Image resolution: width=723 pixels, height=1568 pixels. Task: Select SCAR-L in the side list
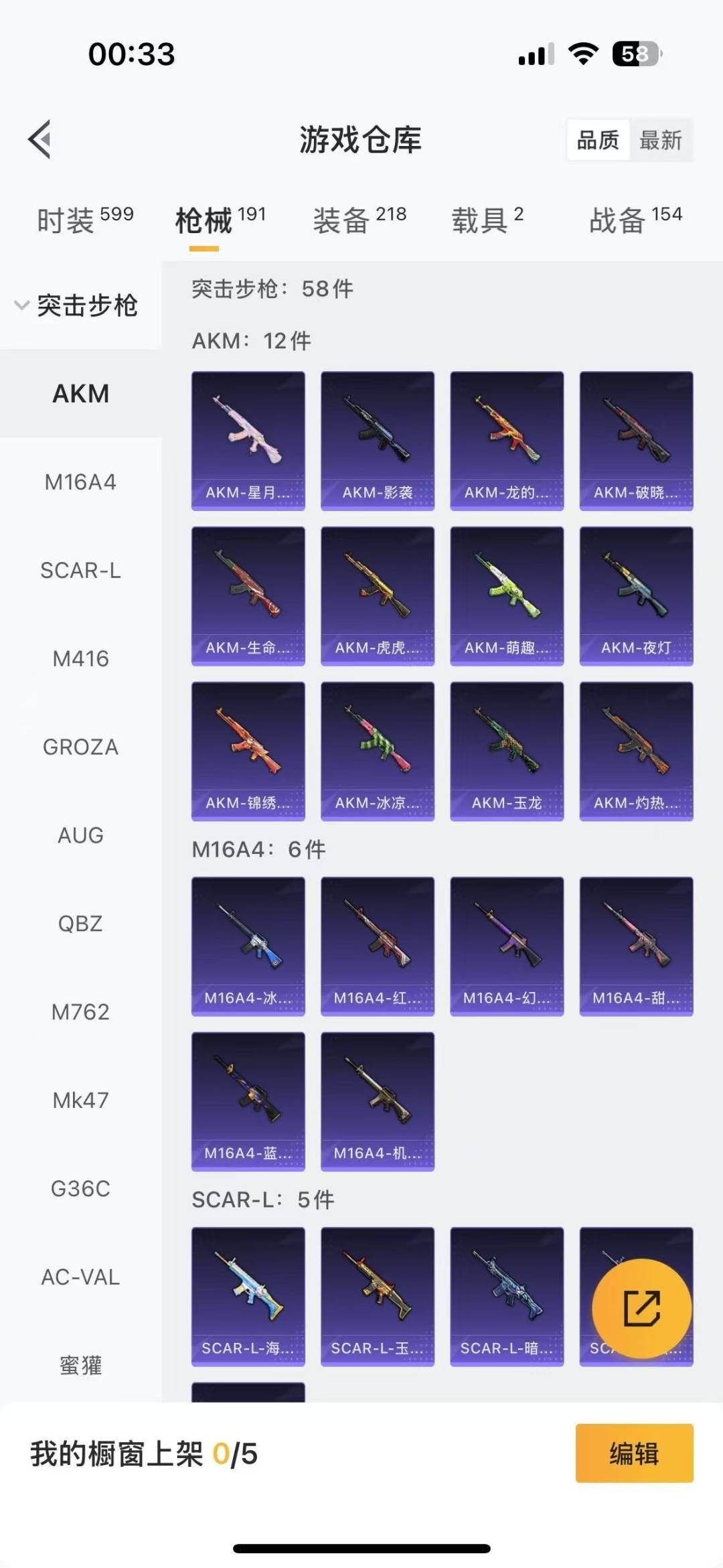click(80, 571)
